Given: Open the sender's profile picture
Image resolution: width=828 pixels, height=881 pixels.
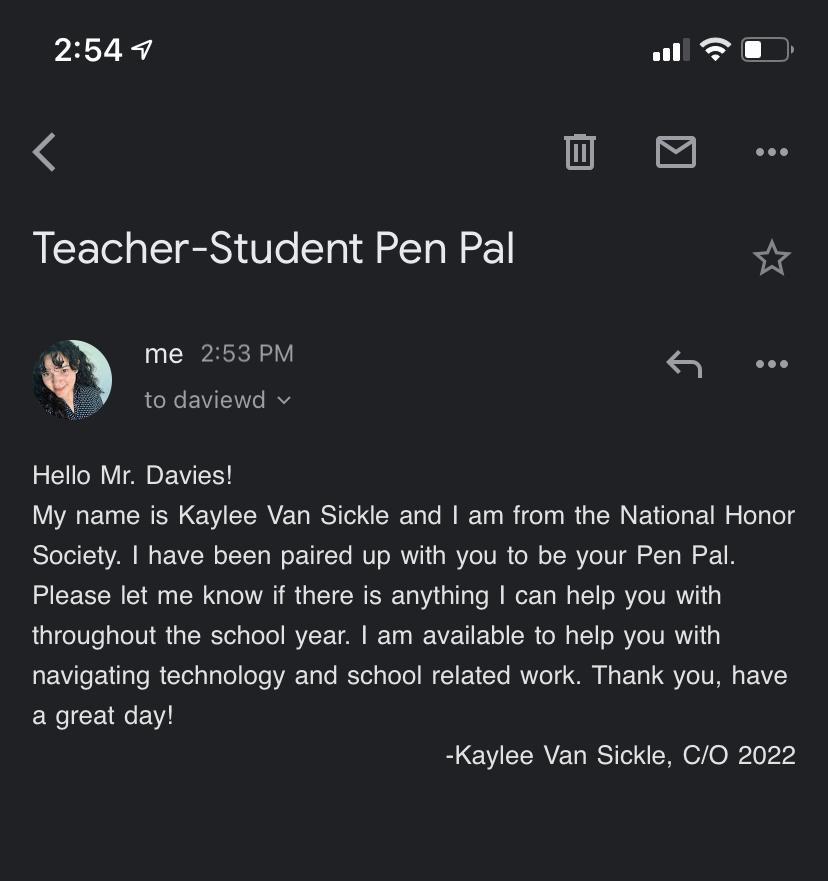Looking at the screenshot, I should (72, 380).
